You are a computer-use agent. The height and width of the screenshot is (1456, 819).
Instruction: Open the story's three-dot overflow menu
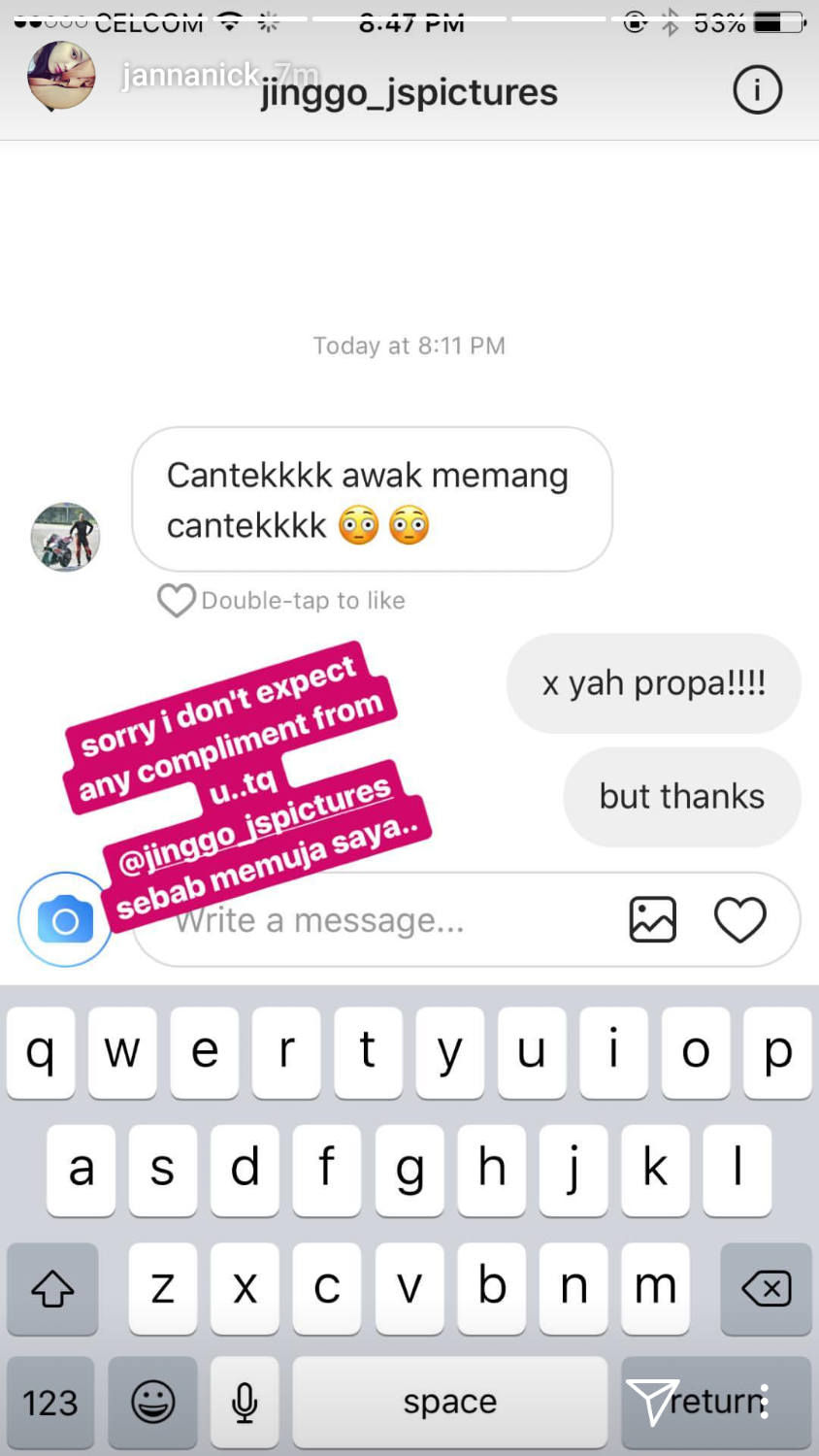coord(765,1402)
